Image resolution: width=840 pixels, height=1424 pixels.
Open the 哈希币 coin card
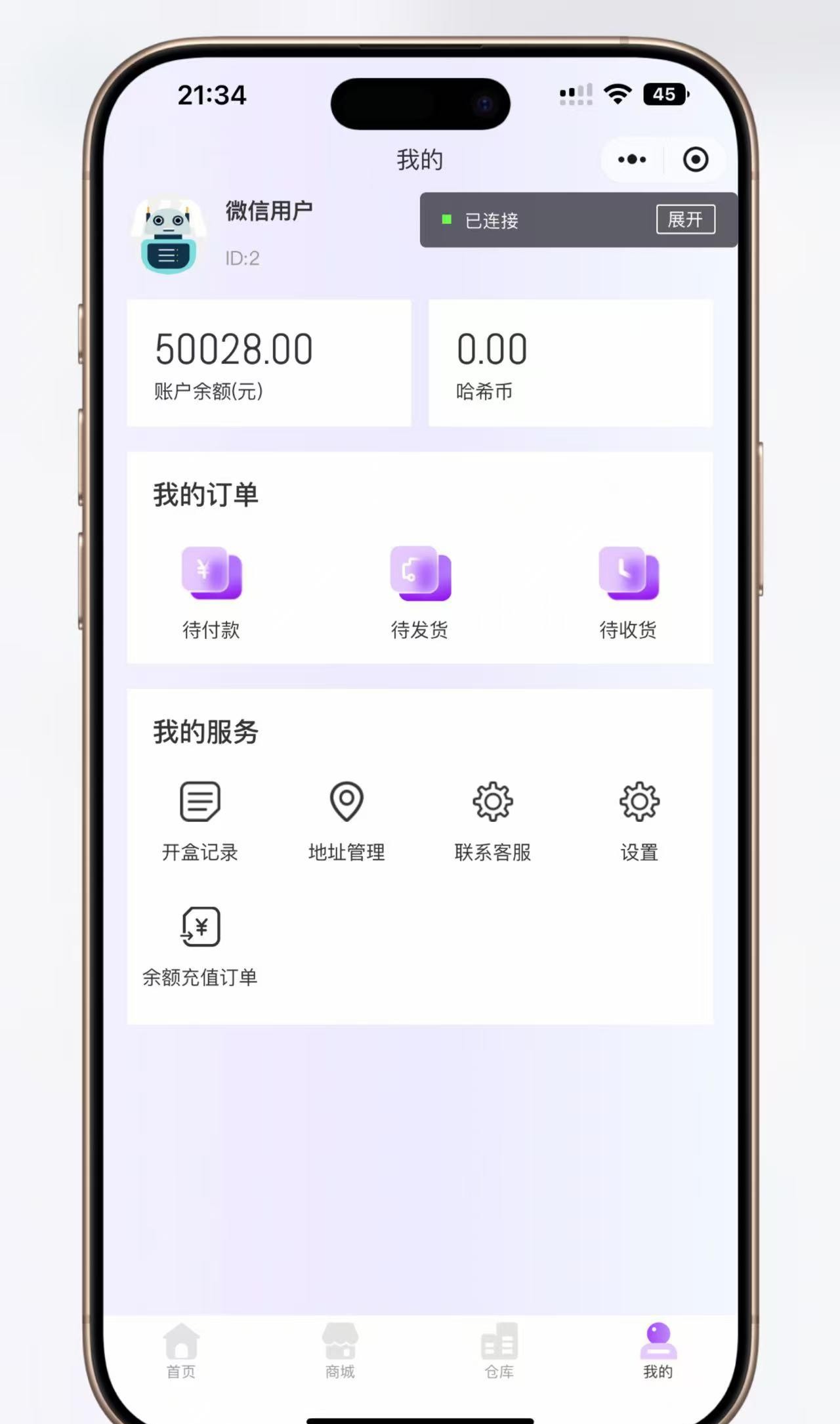570,363
